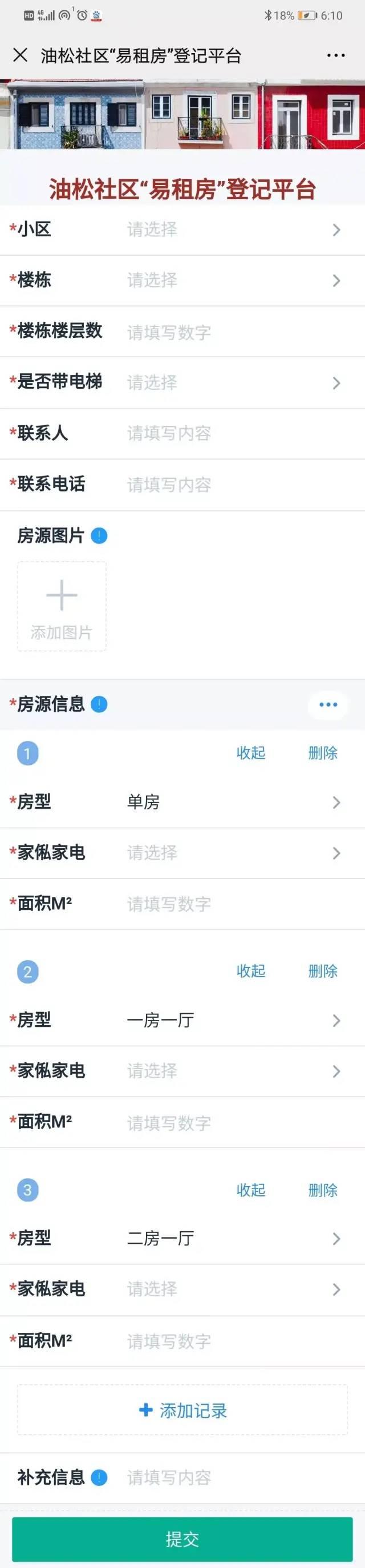Viewport: 365px width, 1568px height.
Task: Delete record 2 via 删除
Action: tap(322, 971)
